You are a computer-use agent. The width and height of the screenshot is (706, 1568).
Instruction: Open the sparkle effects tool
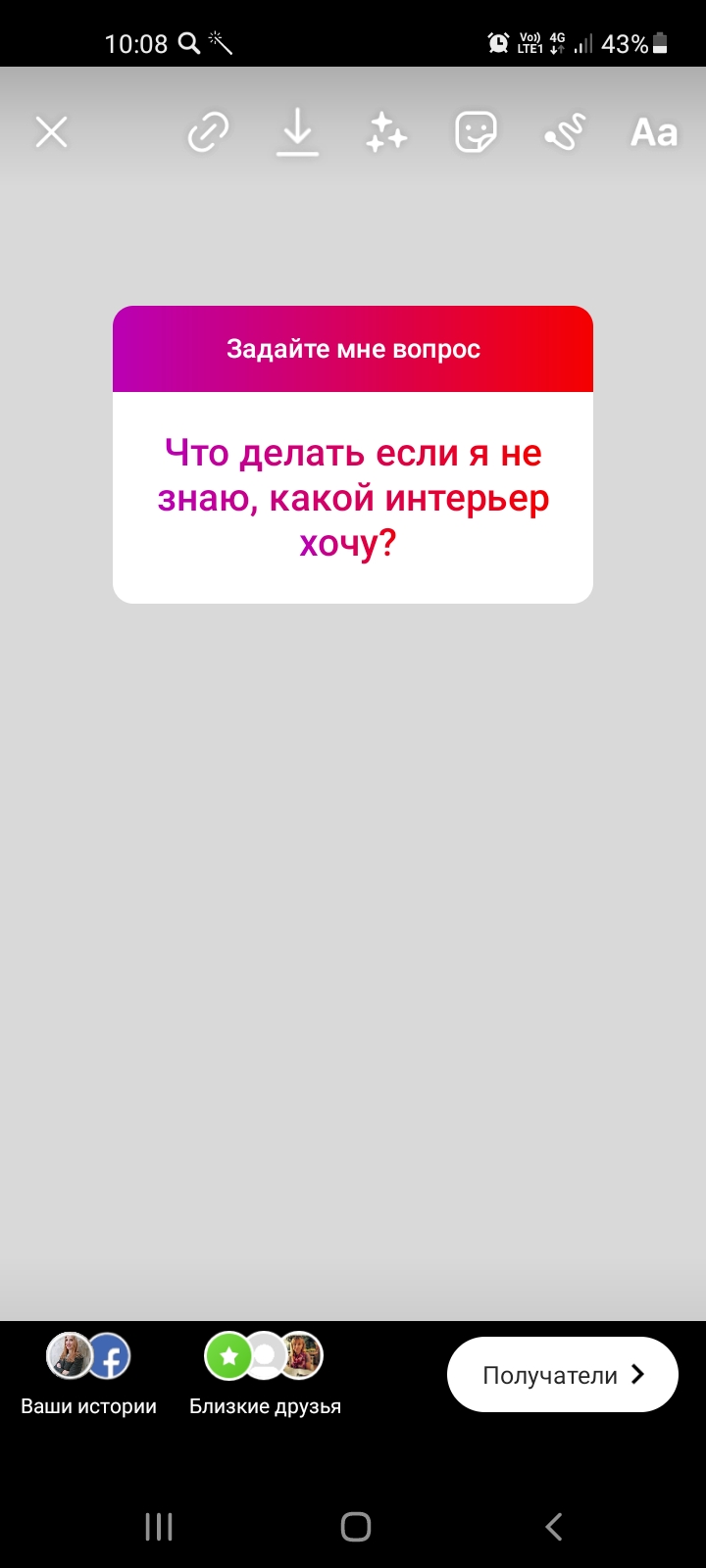click(x=386, y=131)
